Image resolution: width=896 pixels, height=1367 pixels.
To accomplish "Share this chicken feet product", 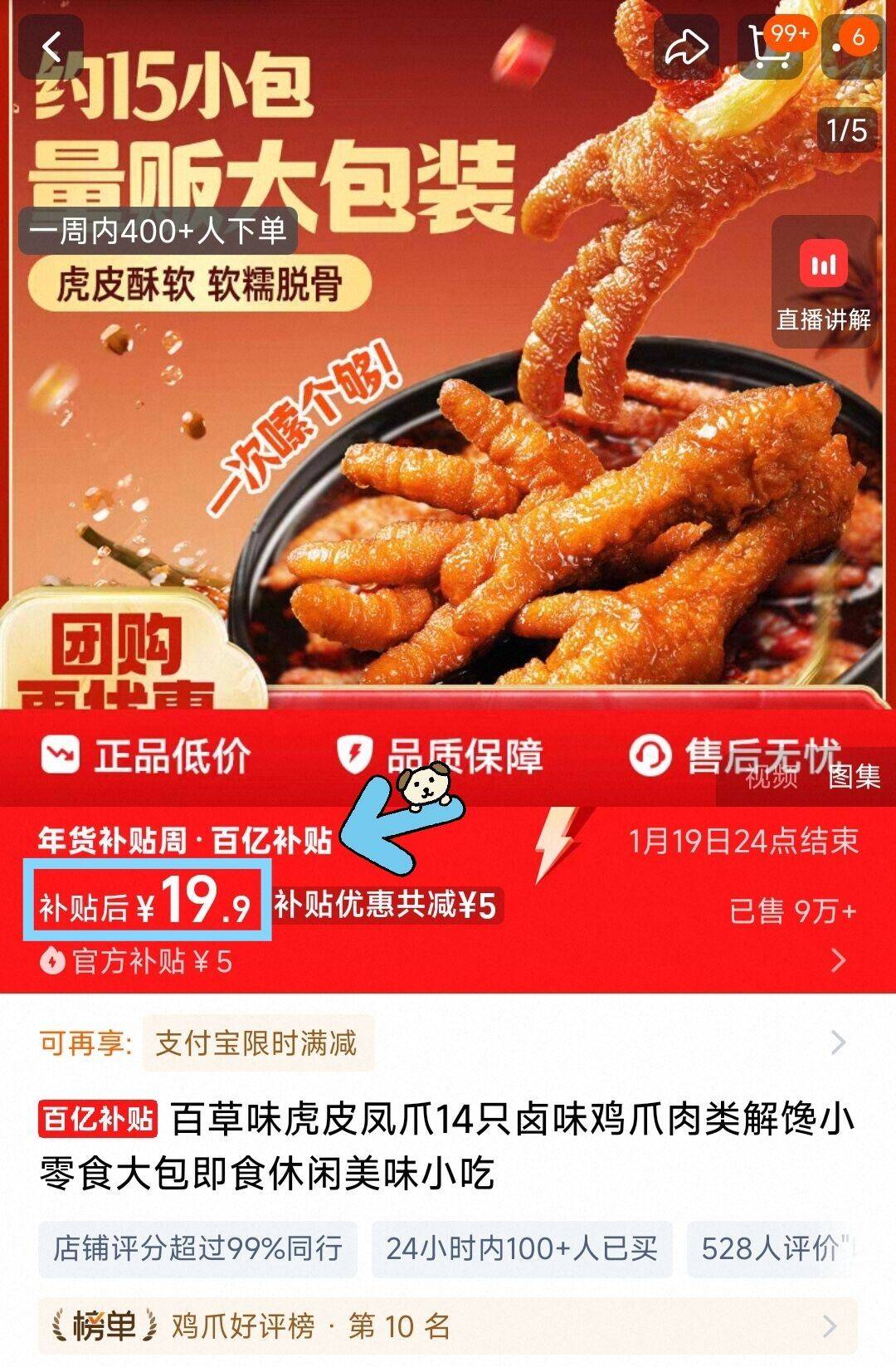I will [x=686, y=47].
